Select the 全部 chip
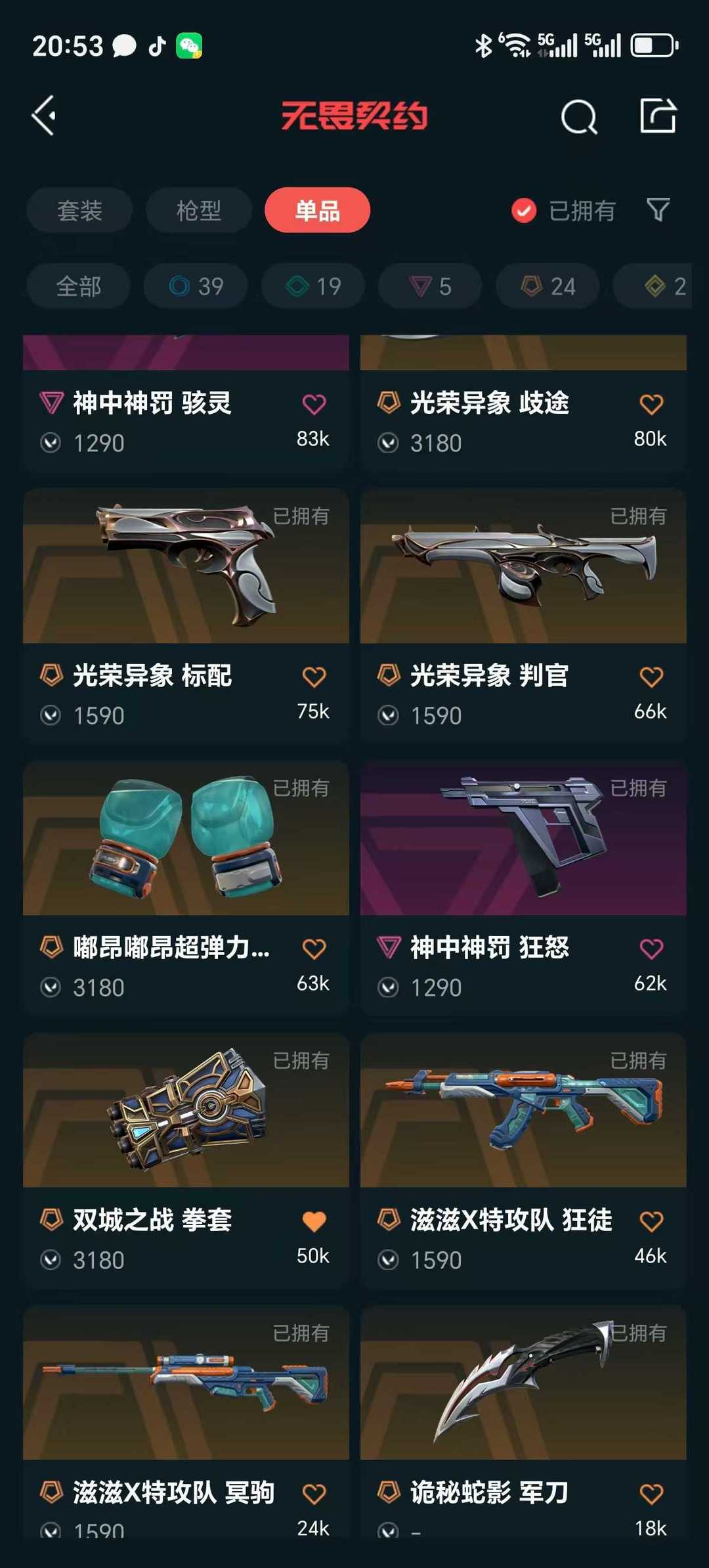This screenshot has height=1568, width=709. click(79, 286)
